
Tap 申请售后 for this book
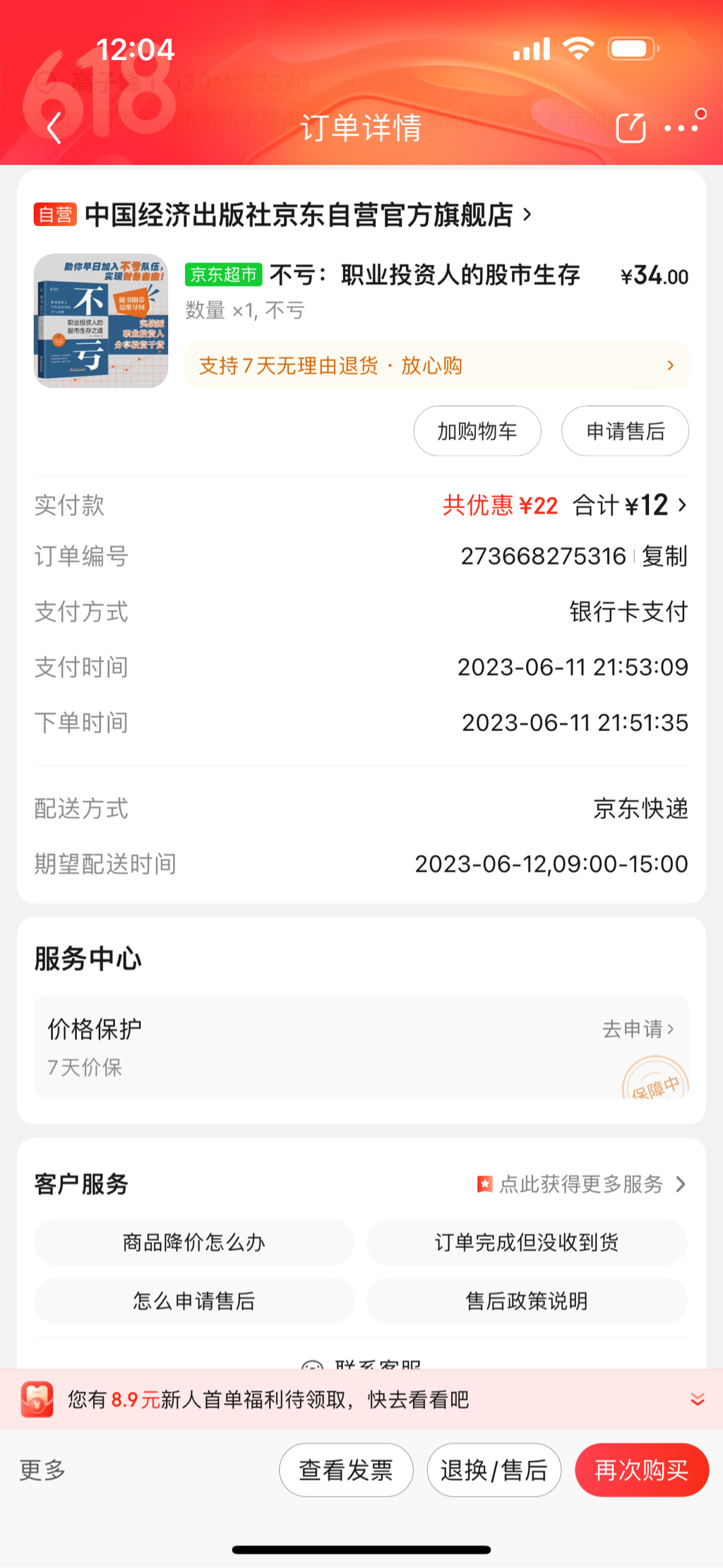click(625, 431)
